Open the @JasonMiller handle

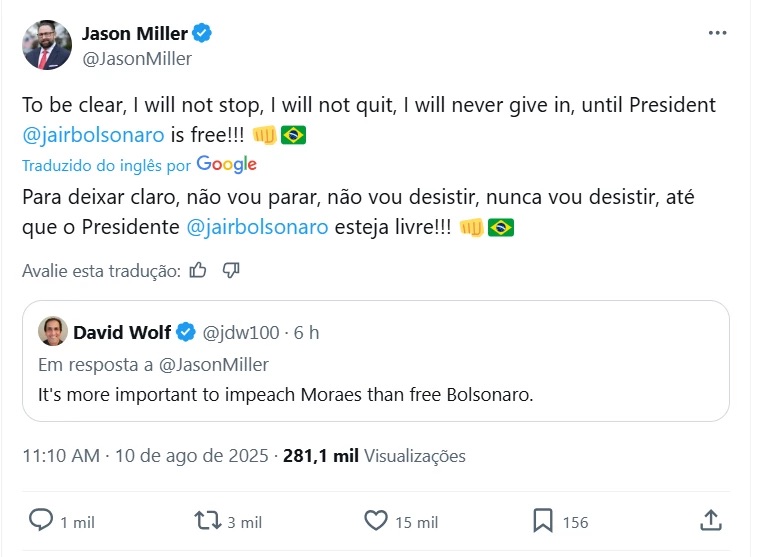pyautogui.click(x=136, y=58)
